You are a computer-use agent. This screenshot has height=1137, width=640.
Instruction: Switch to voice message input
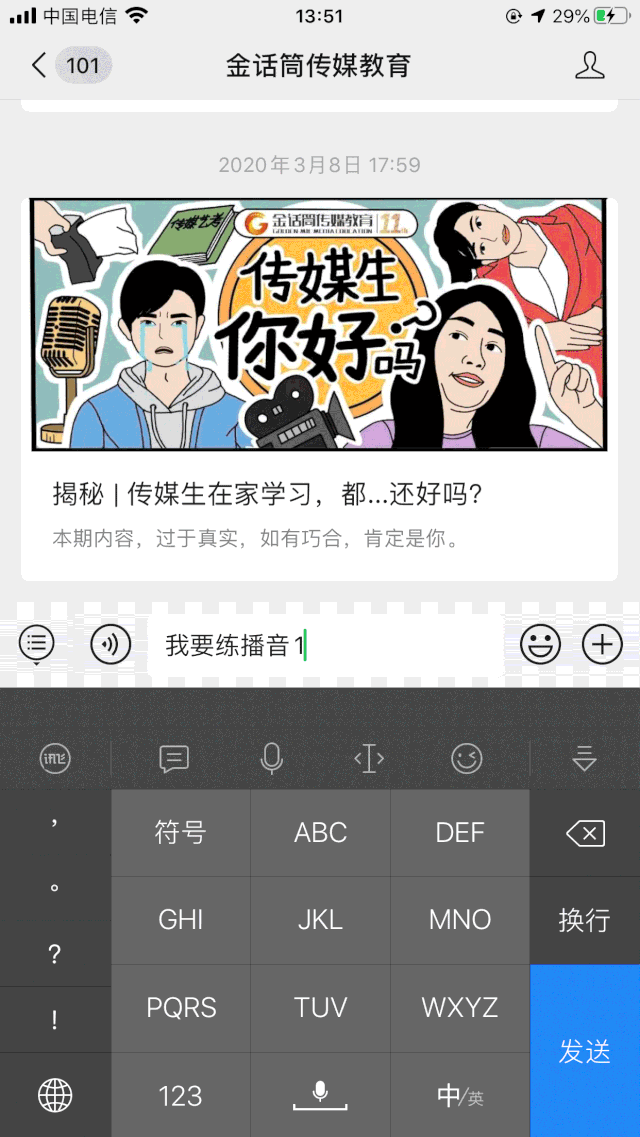click(x=111, y=644)
